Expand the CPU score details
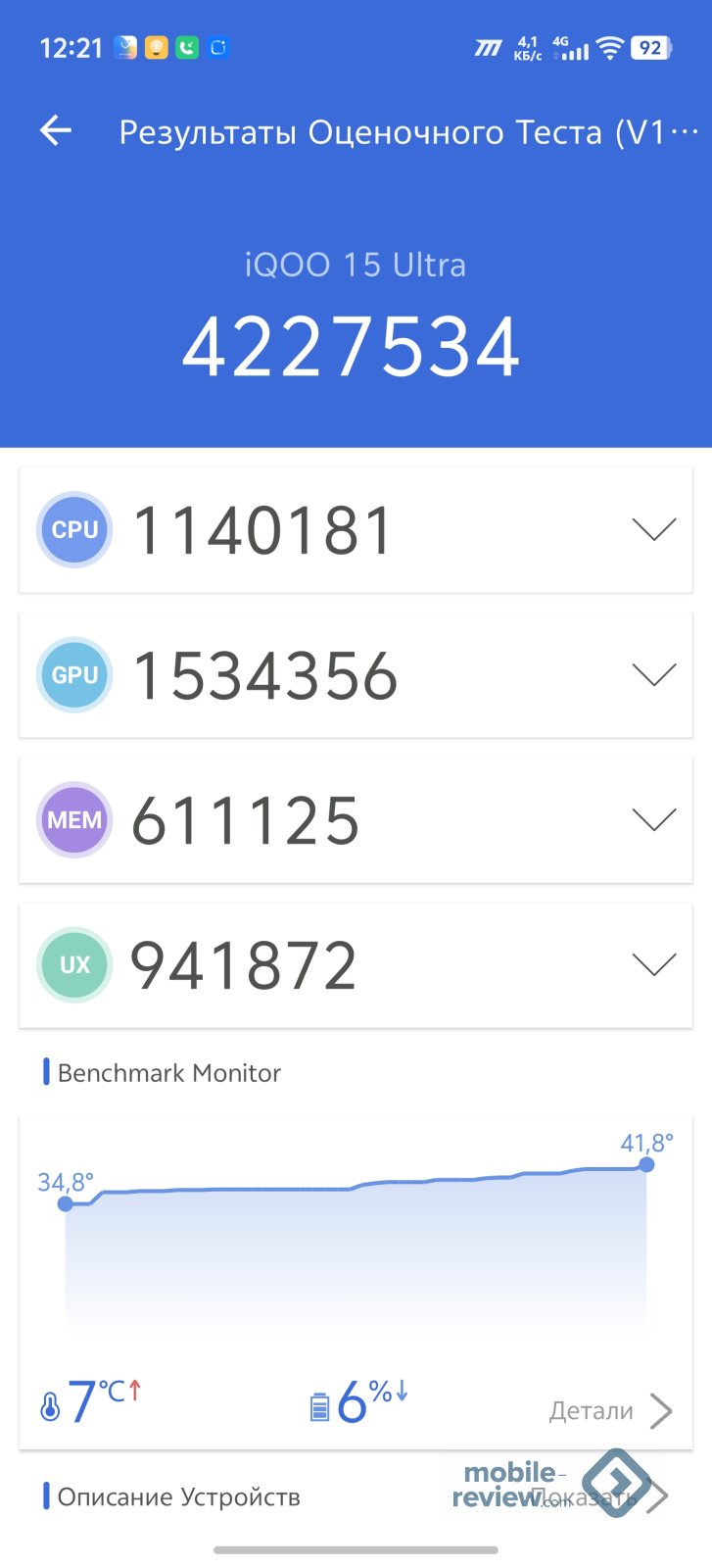Viewport: 712px width, 1568px height. (x=653, y=530)
